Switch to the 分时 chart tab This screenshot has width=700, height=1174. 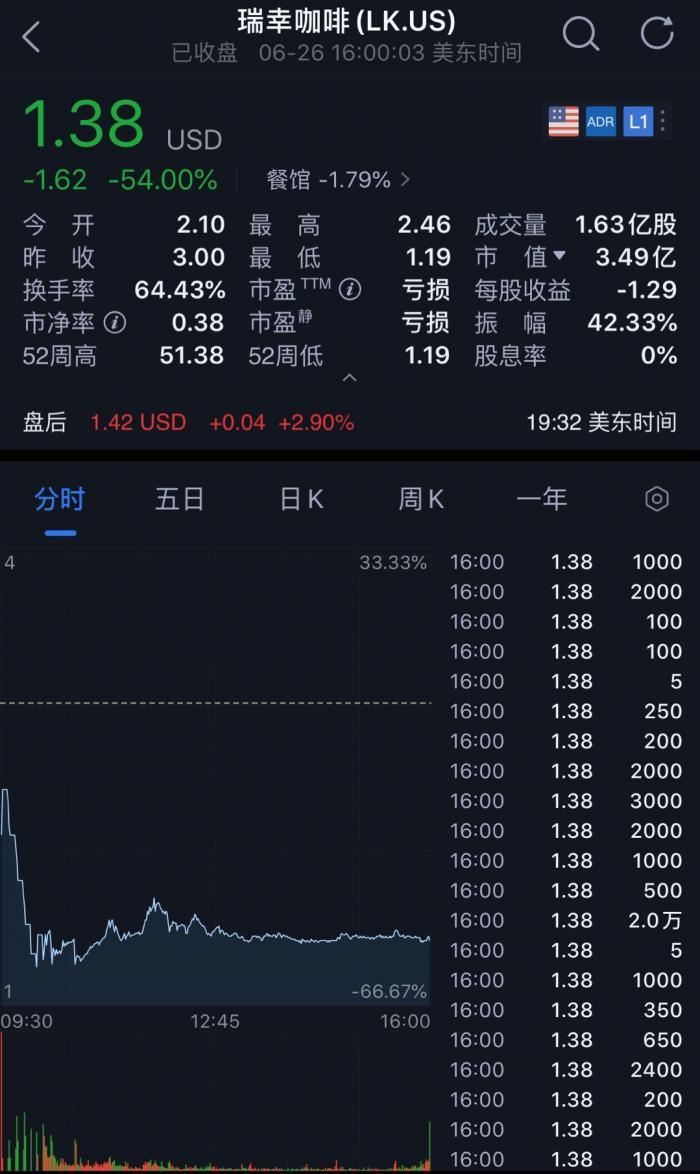tap(60, 499)
